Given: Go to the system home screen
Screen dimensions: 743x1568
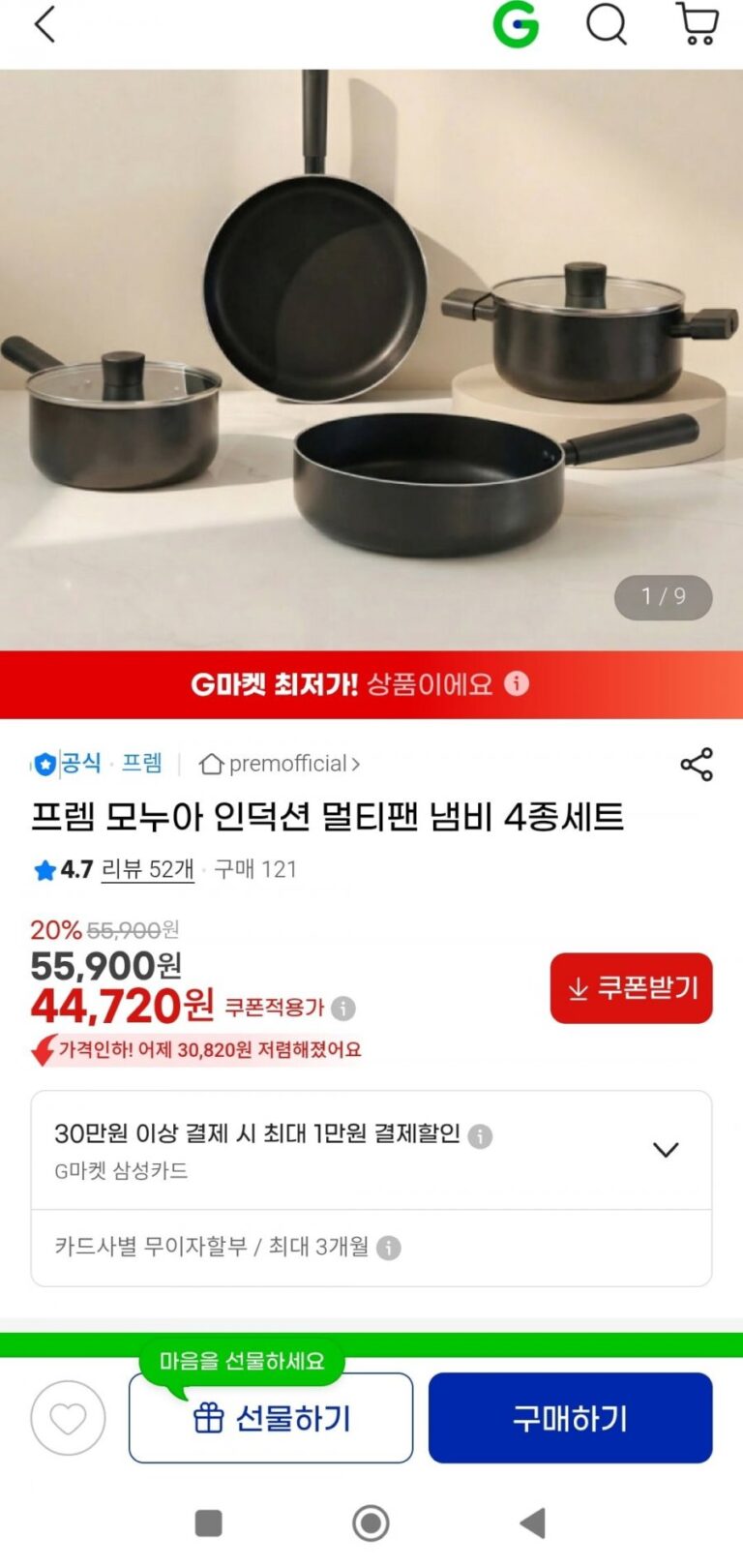Looking at the screenshot, I should [x=371, y=1523].
